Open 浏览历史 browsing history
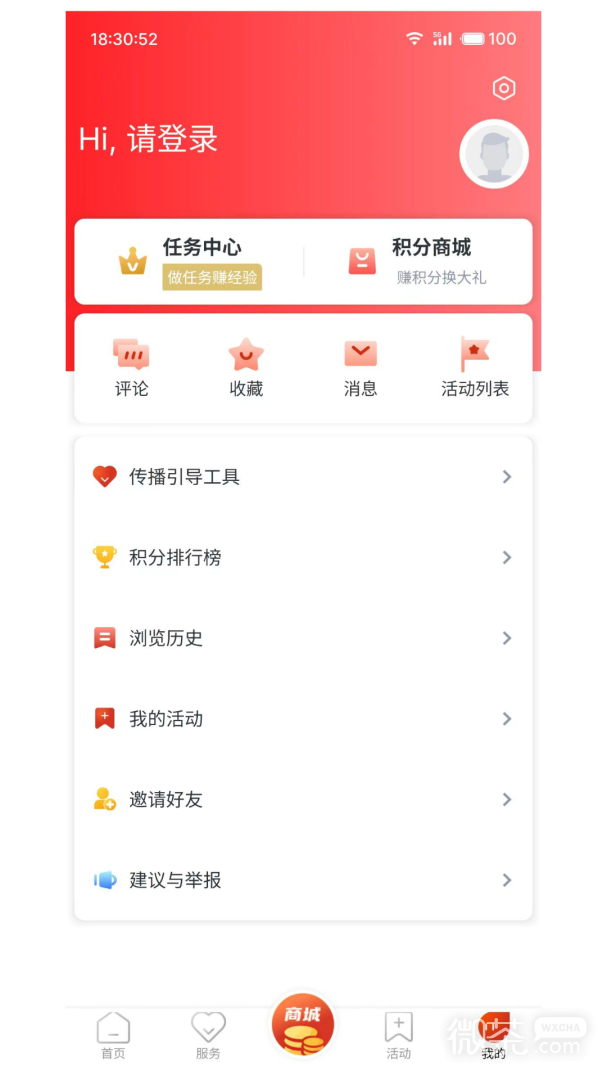The height and width of the screenshot is (1080, 607). (x=303, y=638)
